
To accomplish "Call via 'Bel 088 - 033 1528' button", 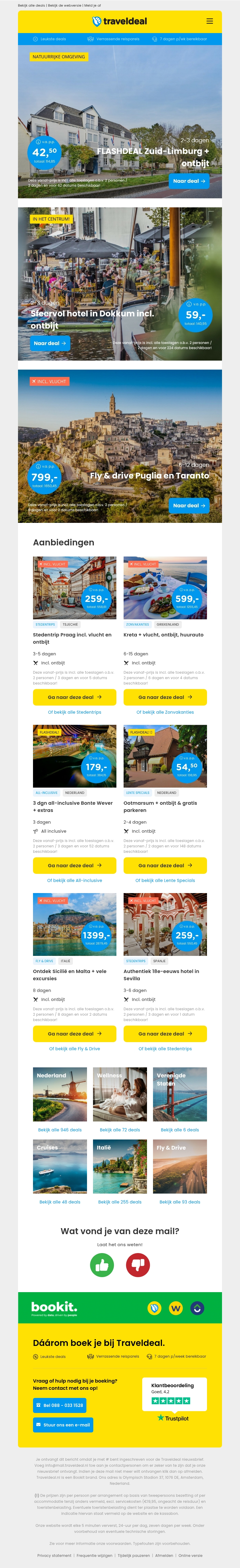I will point(59,1405).
